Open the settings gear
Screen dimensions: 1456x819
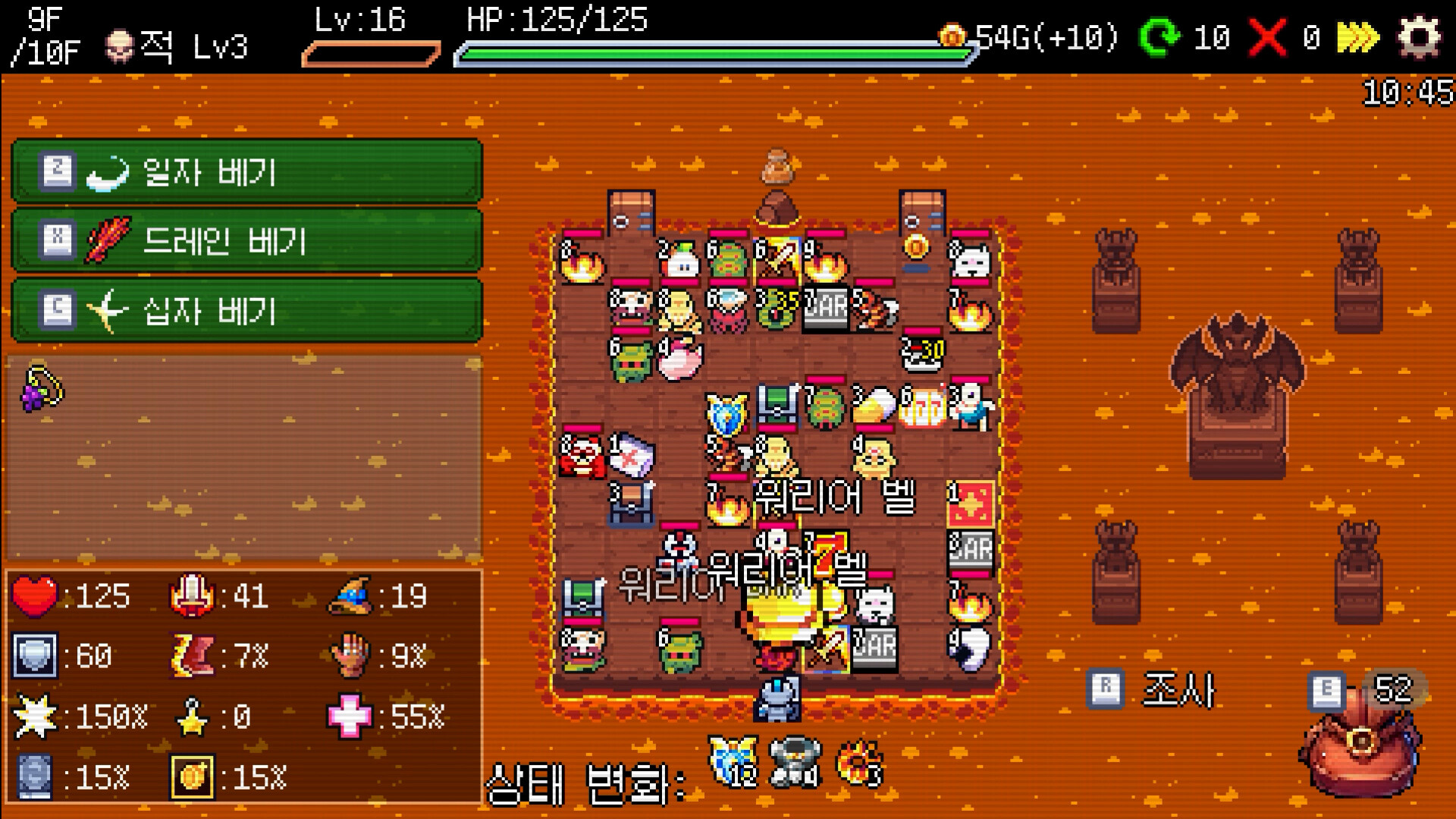(x=1417, y=36)
